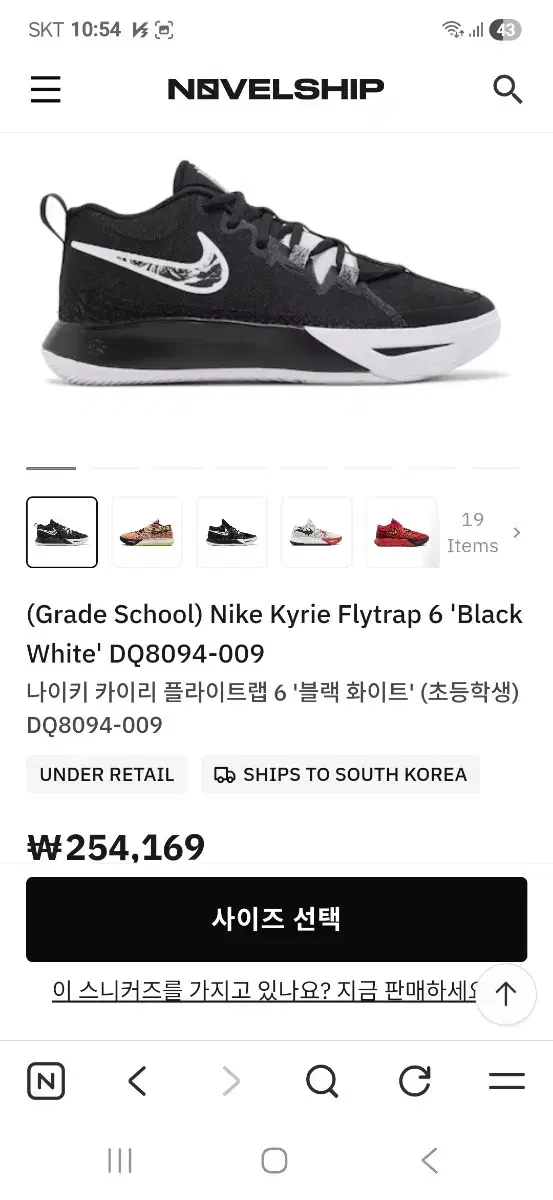Tap the UNDER RETAIL chip
This screenshot has width=553, height=1200.
point(107,775)
